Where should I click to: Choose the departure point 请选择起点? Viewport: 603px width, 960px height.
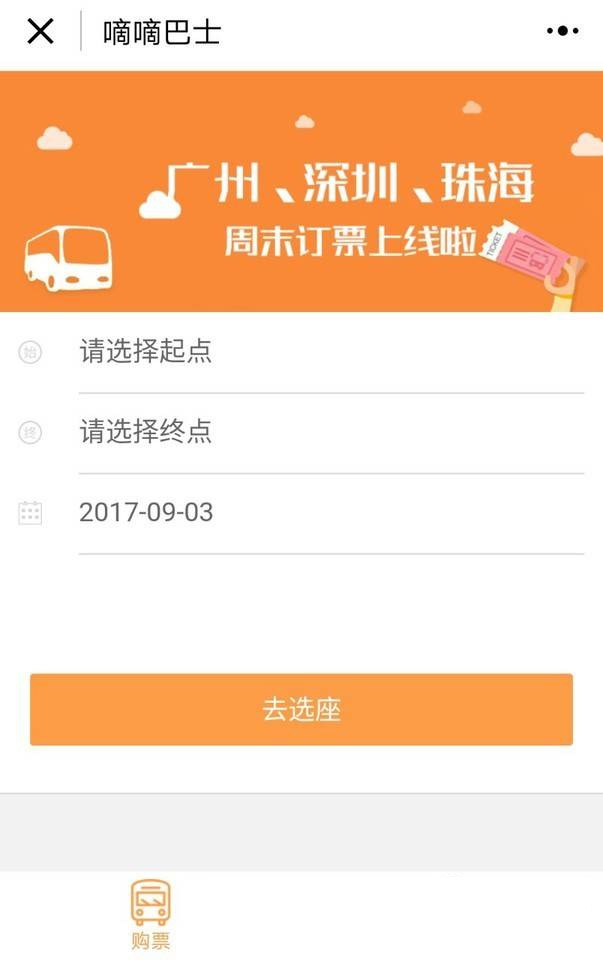[330, 352]
